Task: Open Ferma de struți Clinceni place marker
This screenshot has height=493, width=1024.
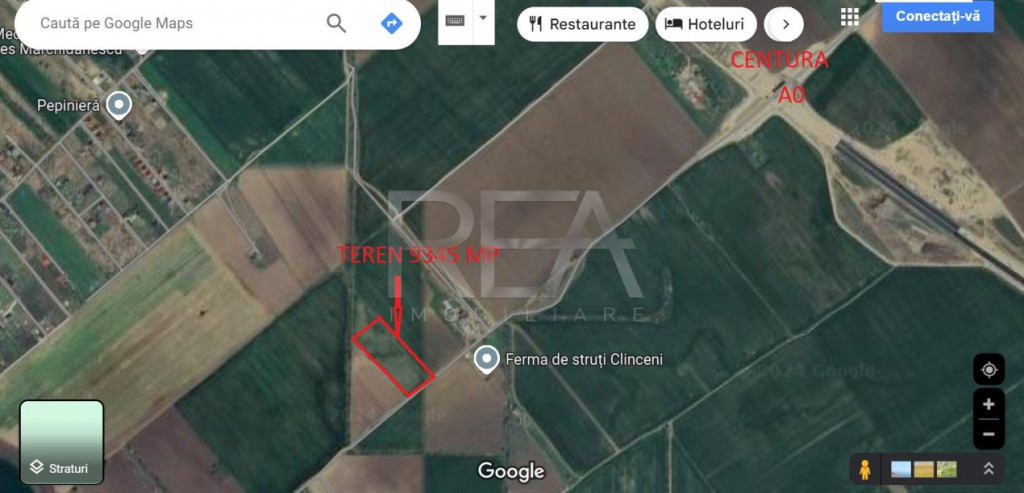Action: (487, 358)
